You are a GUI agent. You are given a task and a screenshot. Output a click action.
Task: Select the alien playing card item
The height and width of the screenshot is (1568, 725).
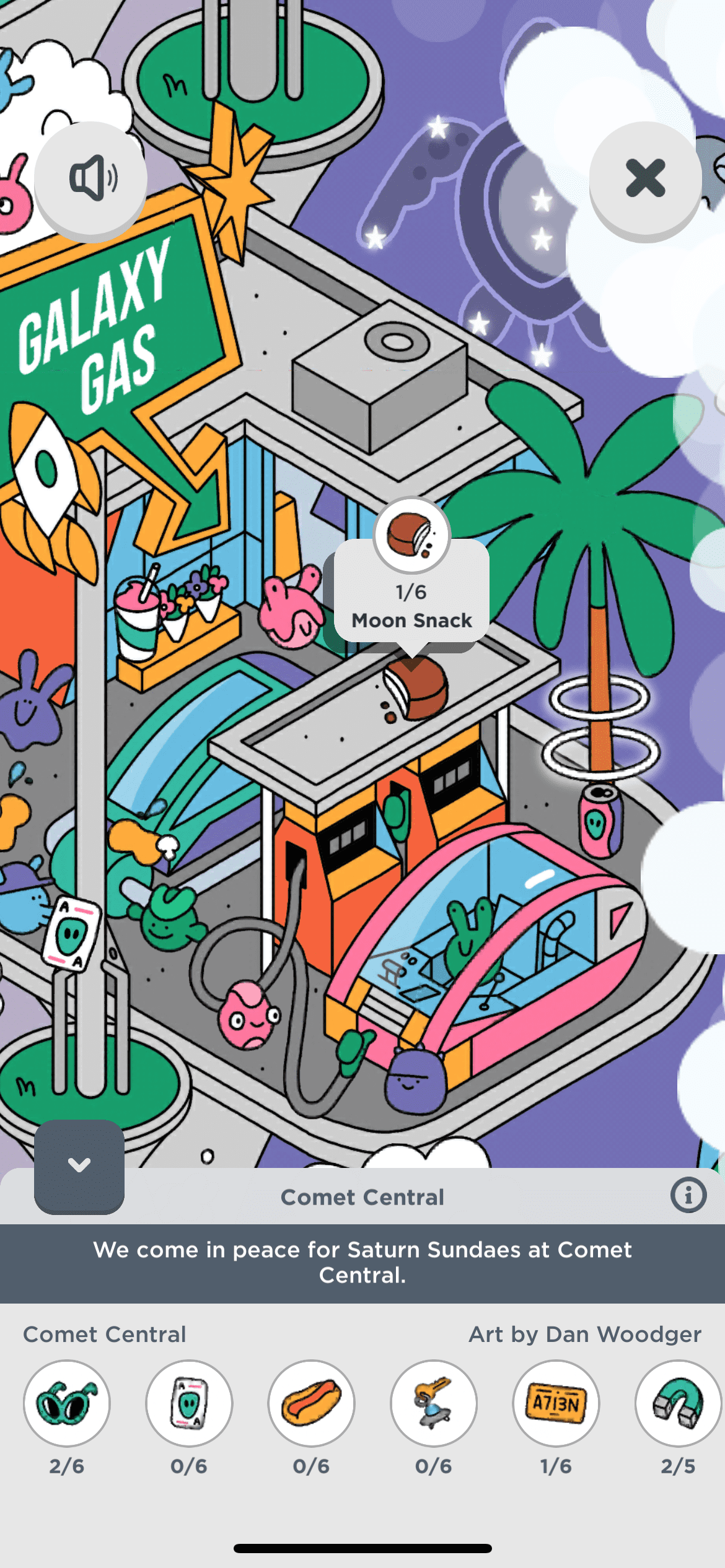coord(189,1403)
